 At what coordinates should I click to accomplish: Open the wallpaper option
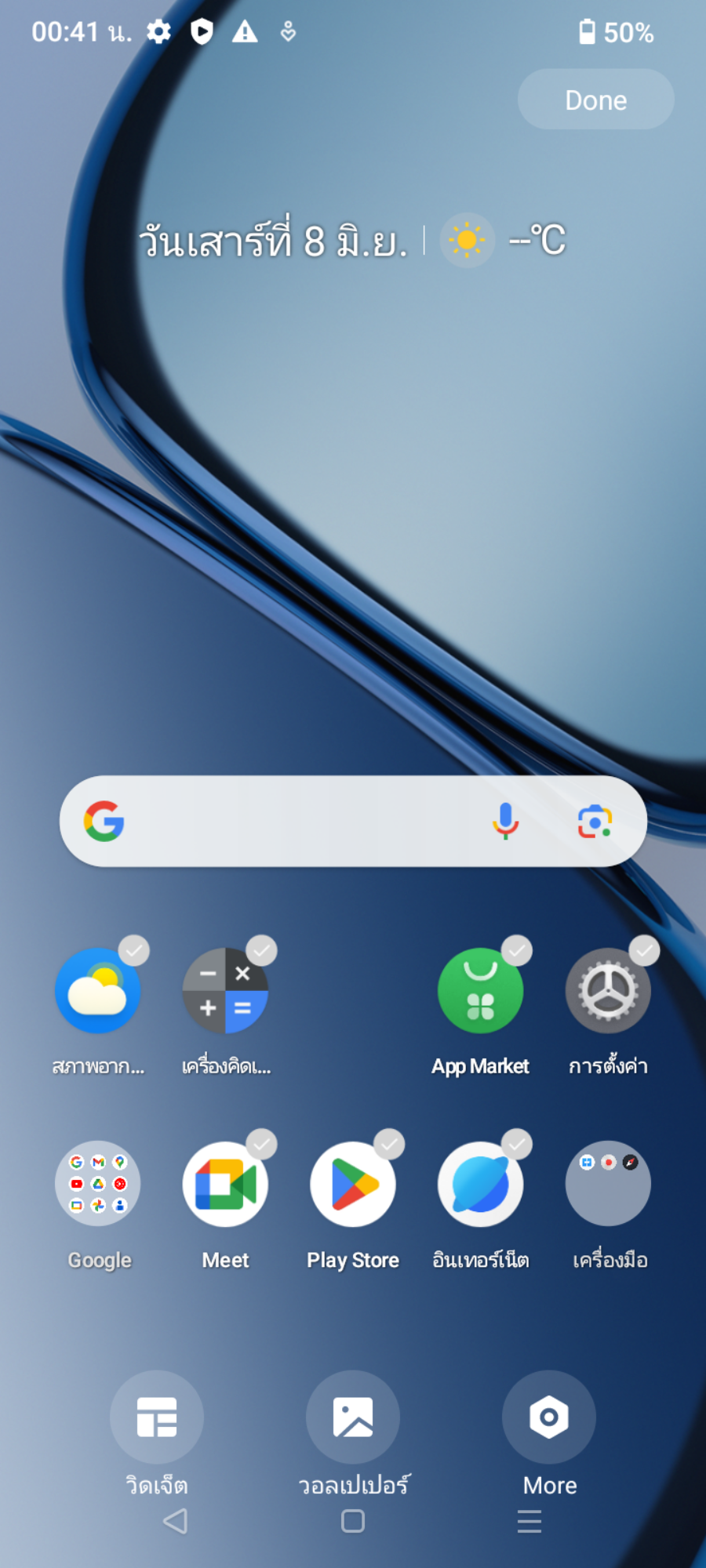point(353,1417)
